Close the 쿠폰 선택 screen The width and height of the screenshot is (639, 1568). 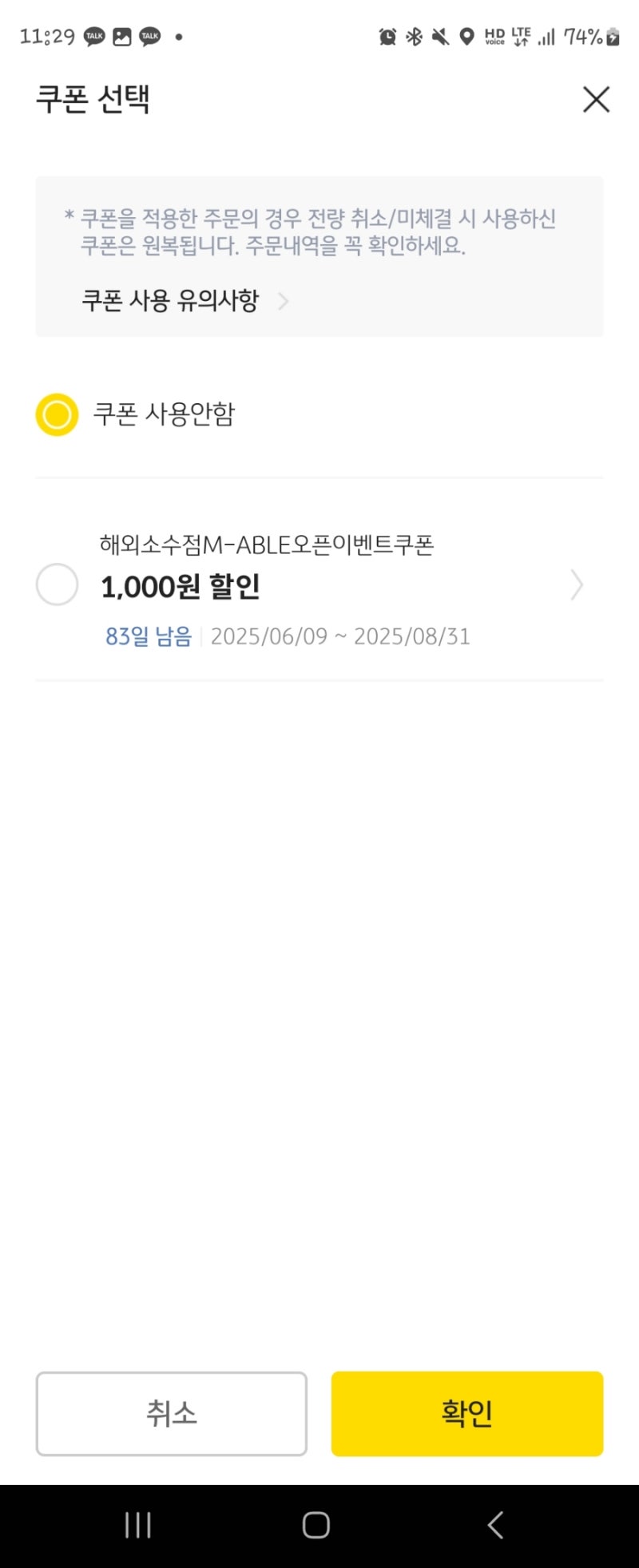click(x=596, y=100)
